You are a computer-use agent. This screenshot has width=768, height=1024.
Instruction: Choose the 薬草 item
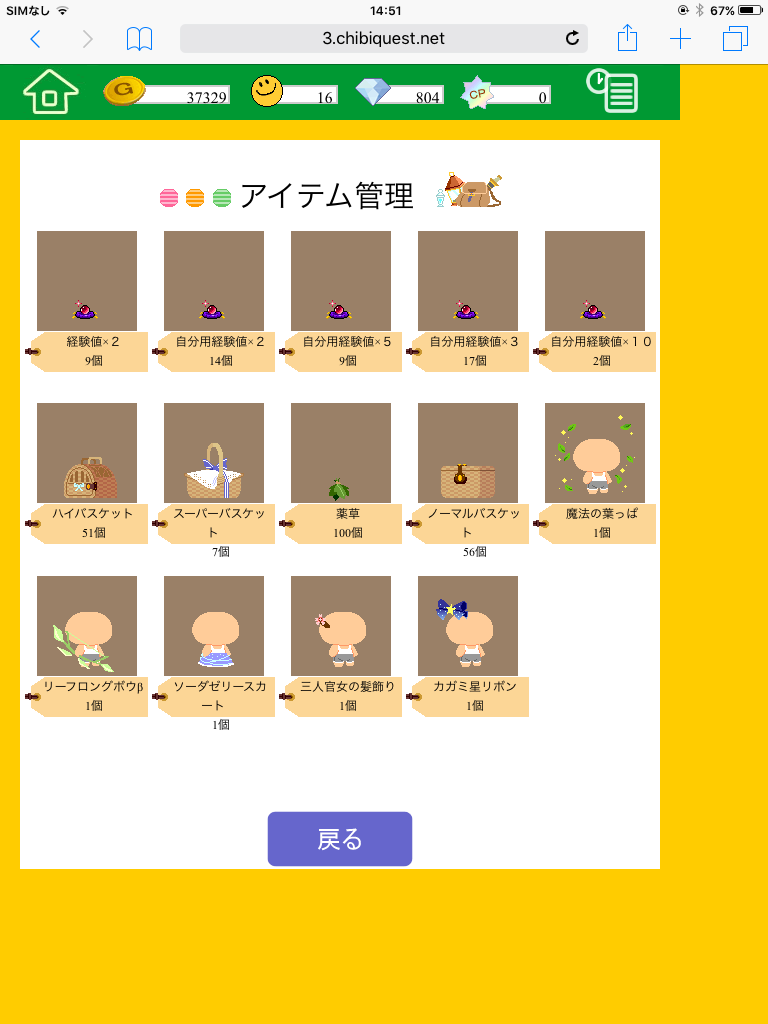[341, 453]
